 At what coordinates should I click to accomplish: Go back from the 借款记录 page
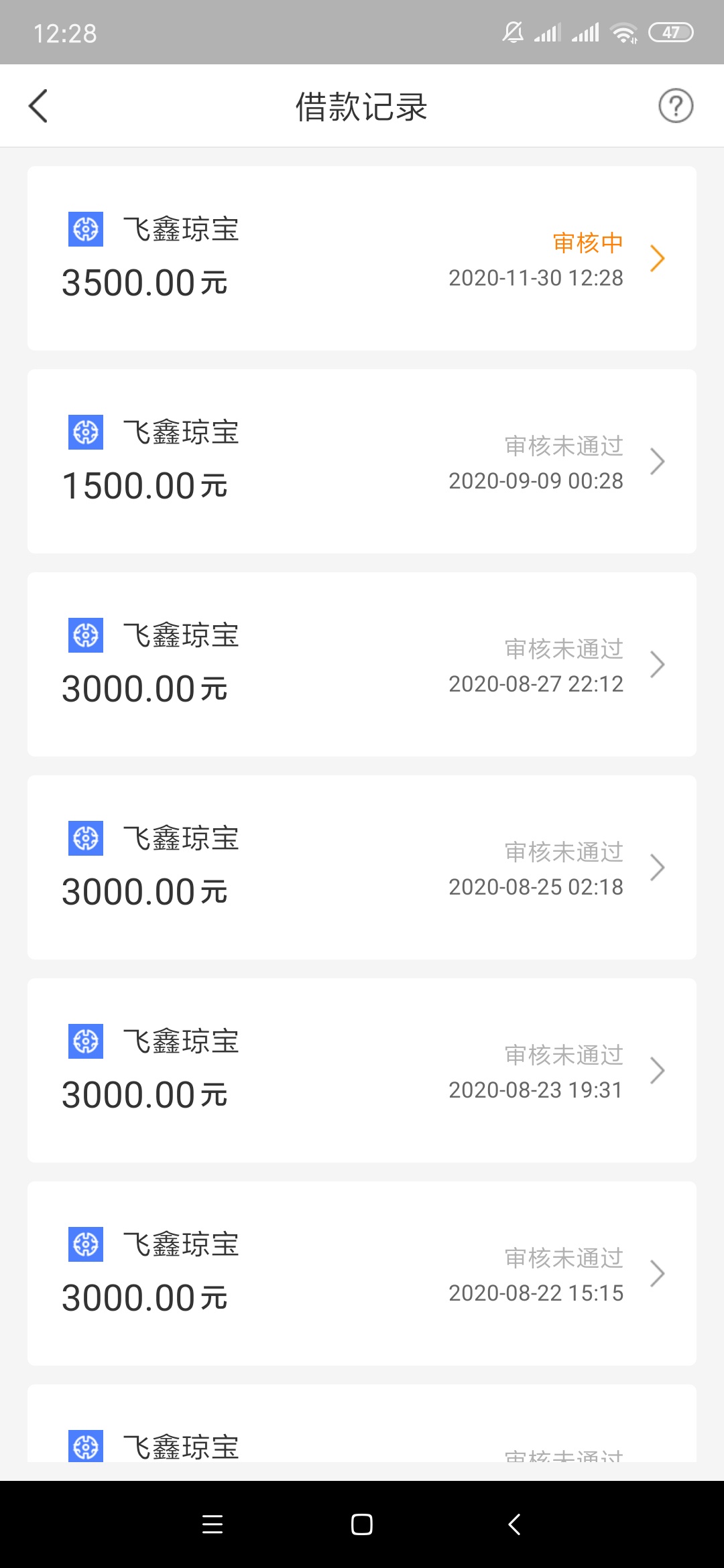pyautogui.click(x=38, y=106)
